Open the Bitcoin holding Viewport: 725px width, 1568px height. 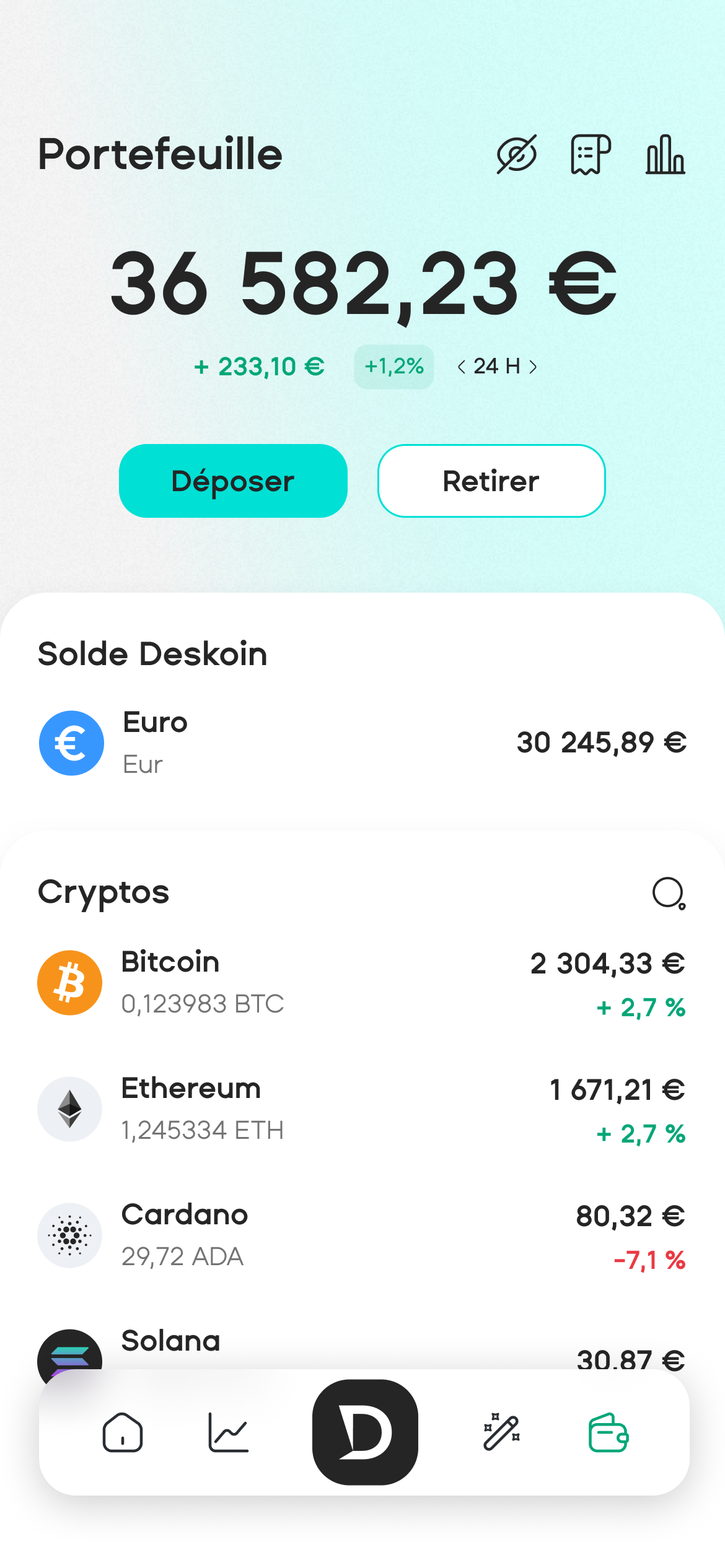tap(362, 983)
